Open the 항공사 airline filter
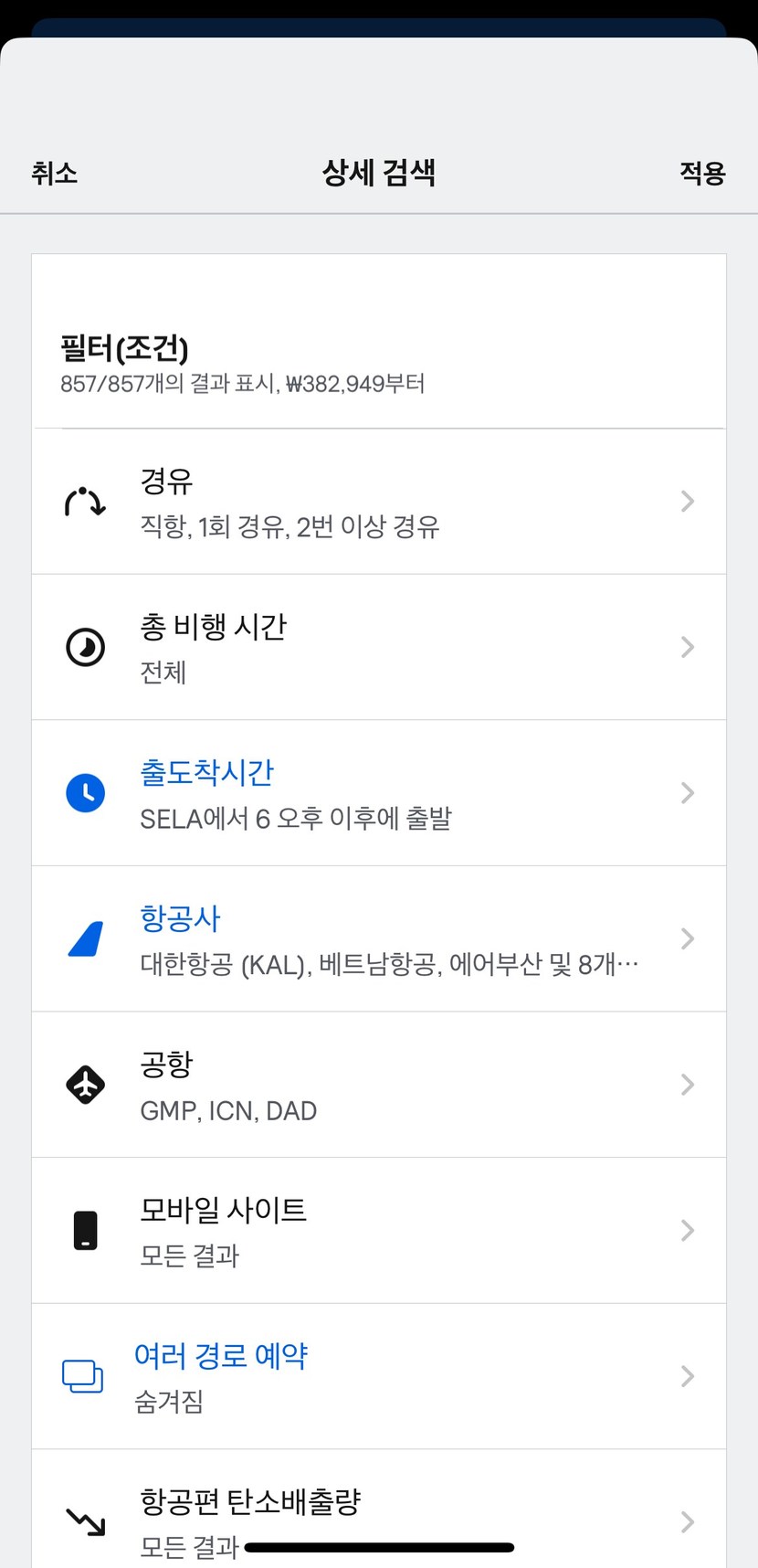 click(x=378, y=938)
